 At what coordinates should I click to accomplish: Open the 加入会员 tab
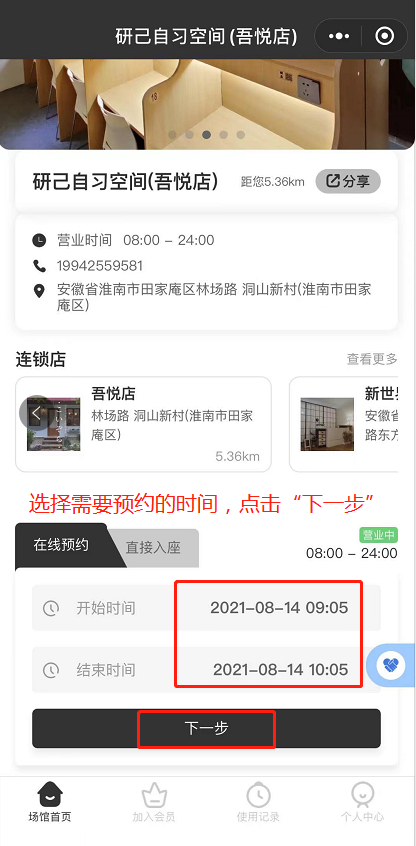[154, 803]
